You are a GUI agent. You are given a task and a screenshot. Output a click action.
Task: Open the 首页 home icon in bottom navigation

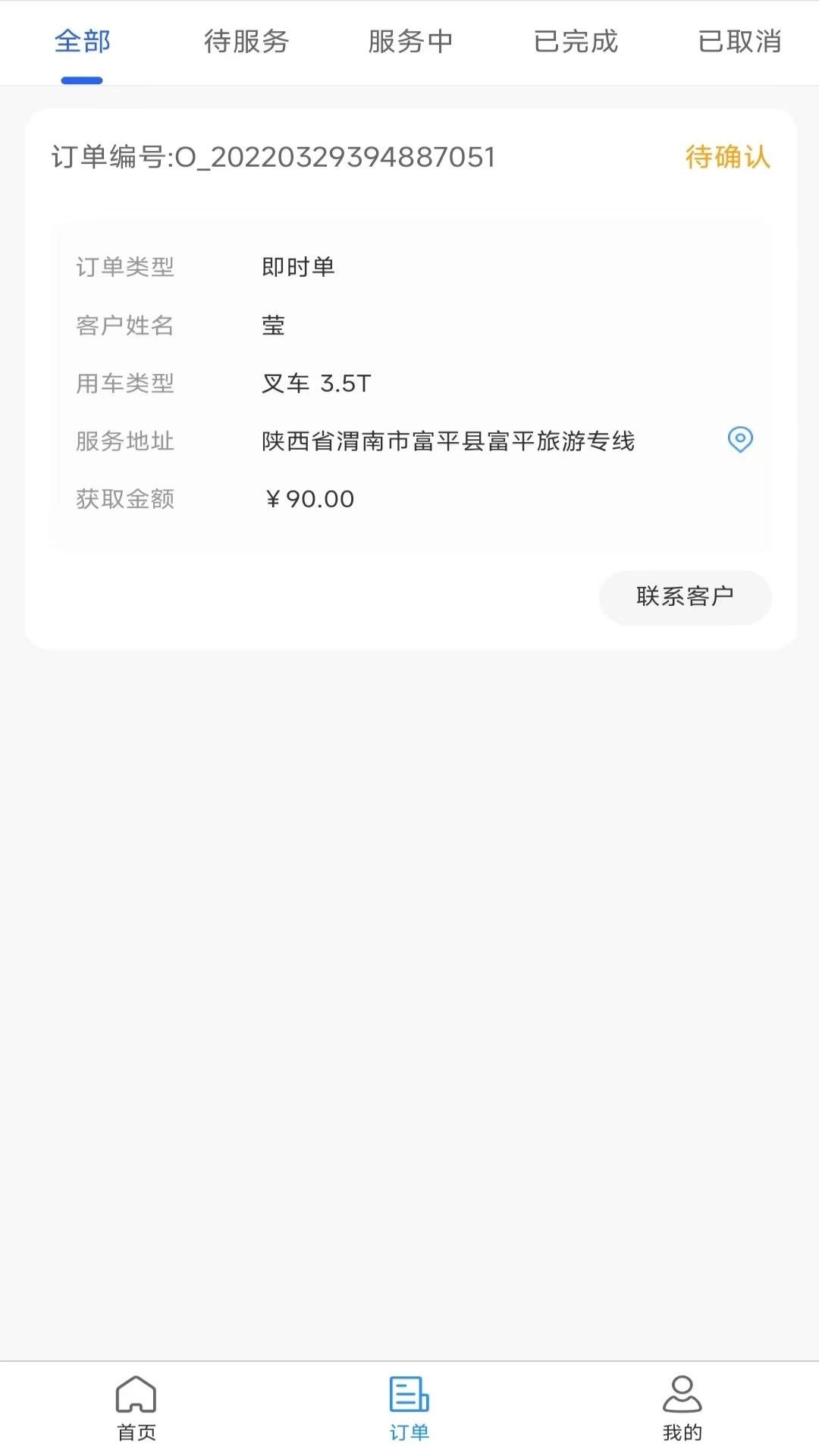pyautogui.click(x=136, y=1407)
